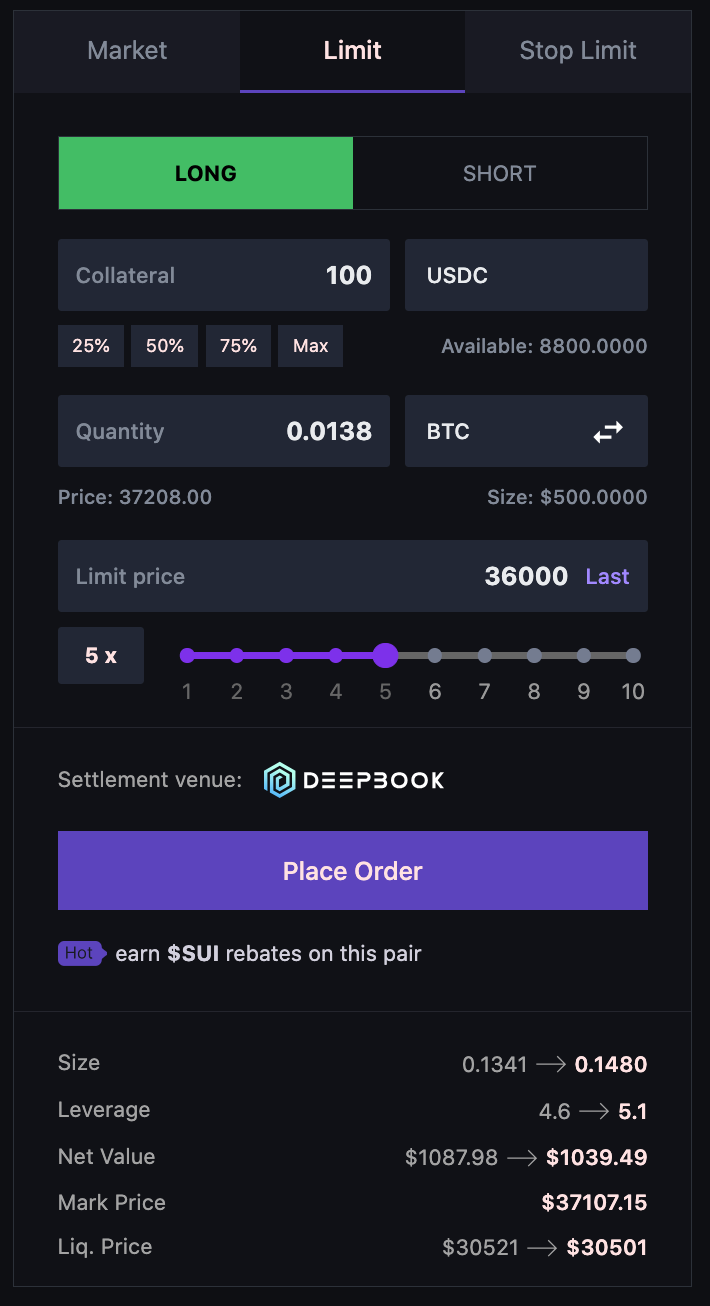The width and height of the screenshot is (710, 1306).
Task: Set leverage slider to 10
Action: click(x=633, y=656)
